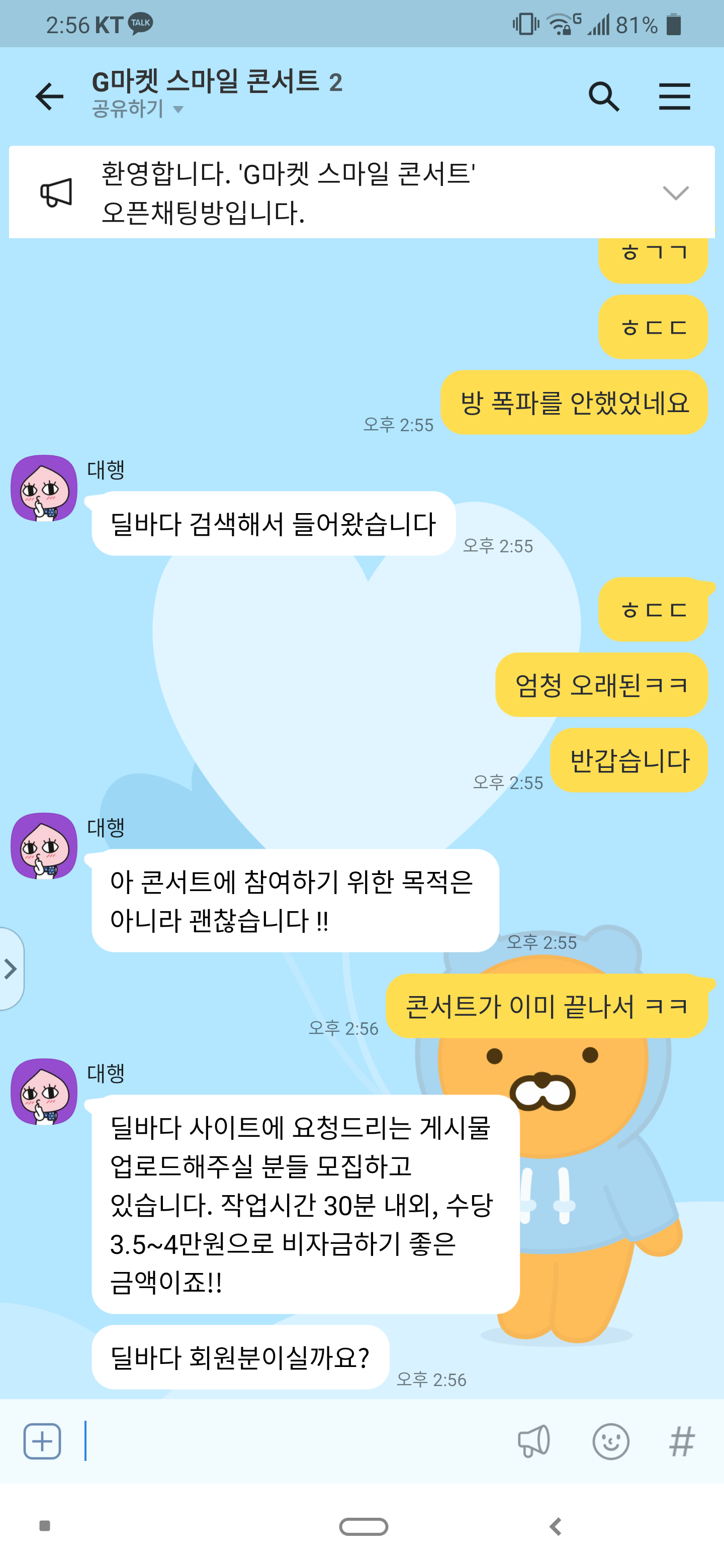The width and height of the screenshot is (724, 1568).
Task: Open the plus attachment menu
Action: point(42,1441)
